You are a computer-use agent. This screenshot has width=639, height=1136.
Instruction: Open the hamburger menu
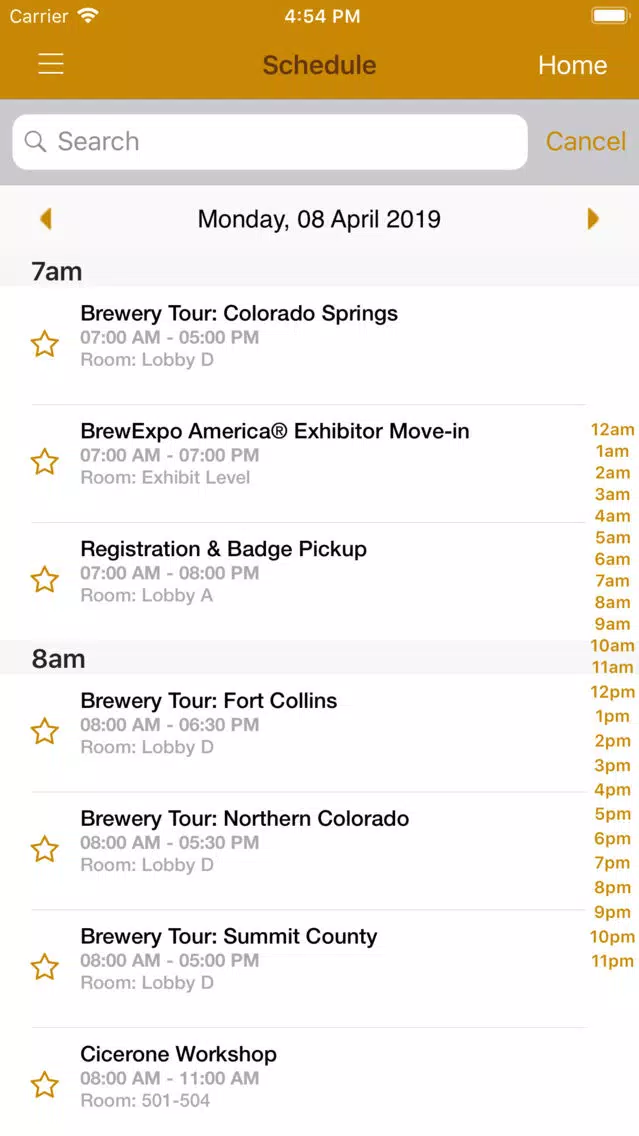pyautogui.click(x=51, y=64)
